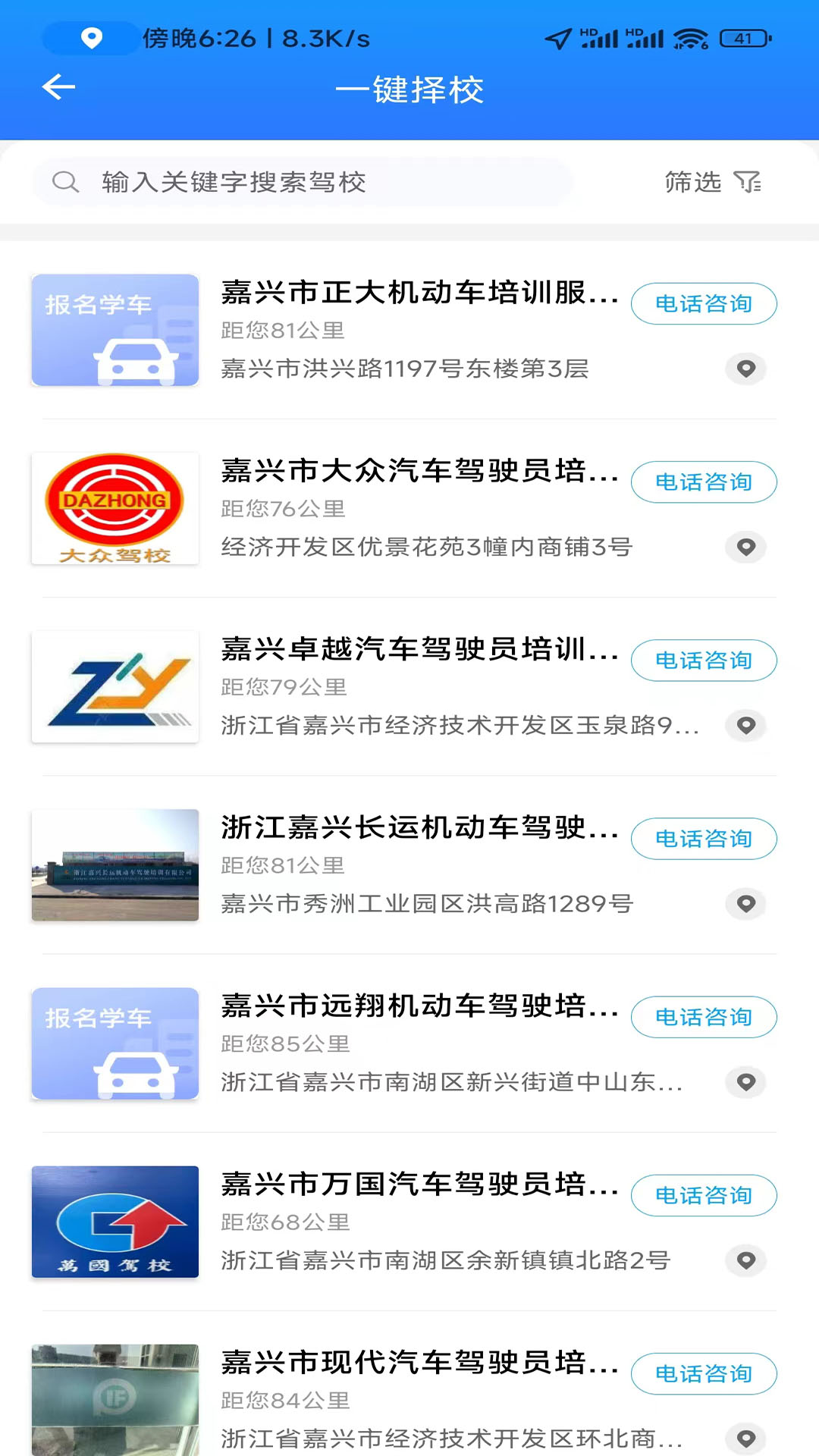Open map pin for 大众驾校 listing

pyautogui.click(x=745, y=548)
